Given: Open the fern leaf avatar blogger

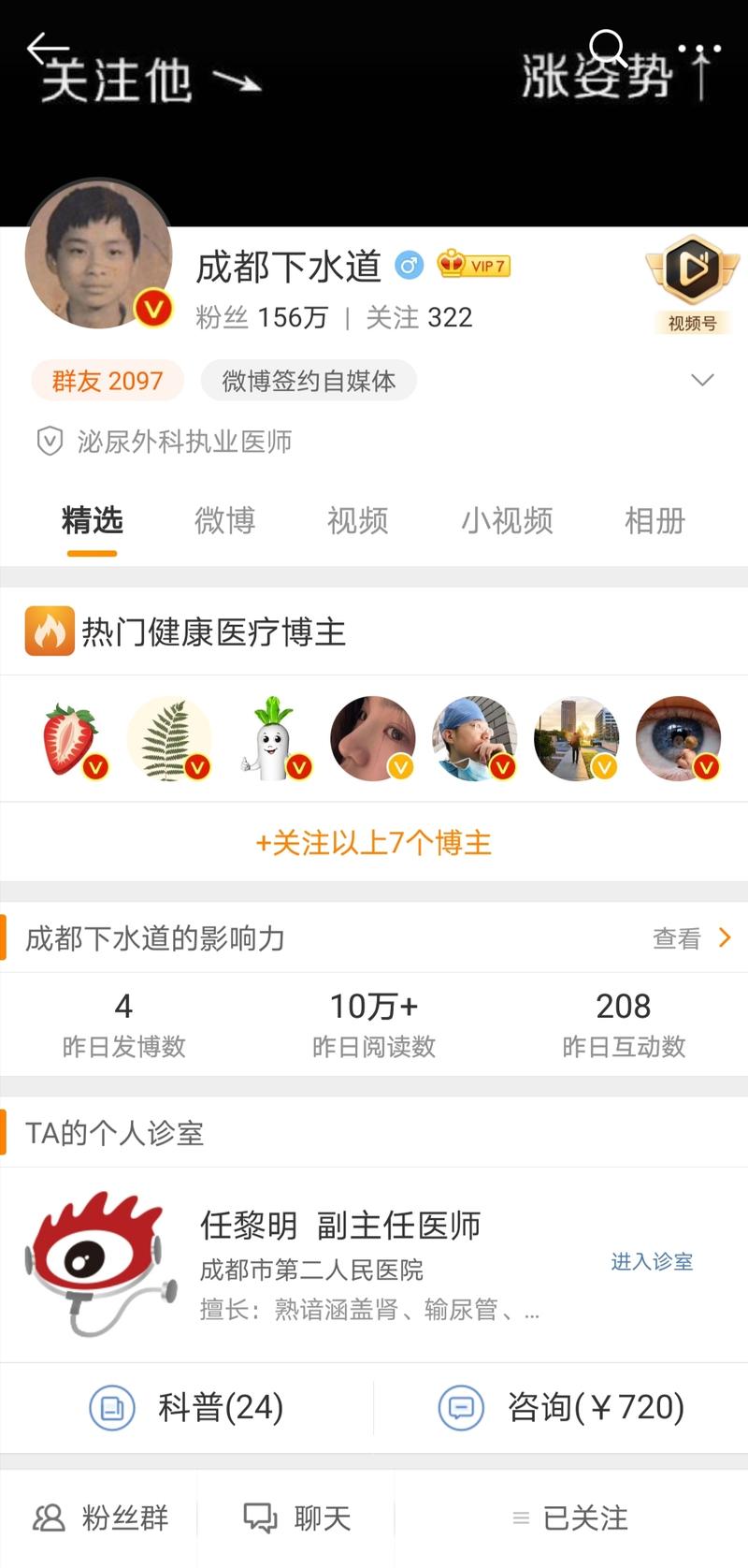Looking at the screenshot, I should (x=169, y=739).
